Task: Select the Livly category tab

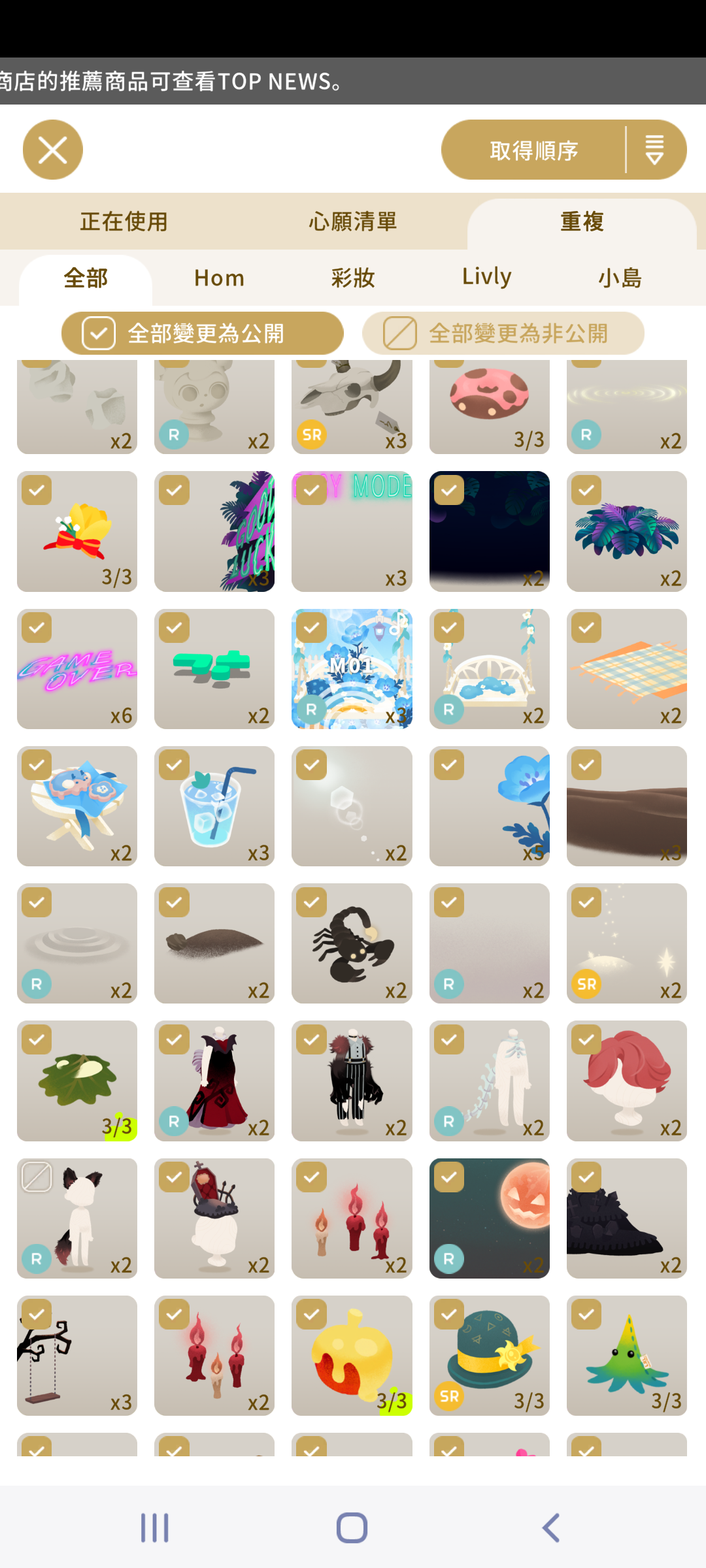Action: tap(486, 277)
